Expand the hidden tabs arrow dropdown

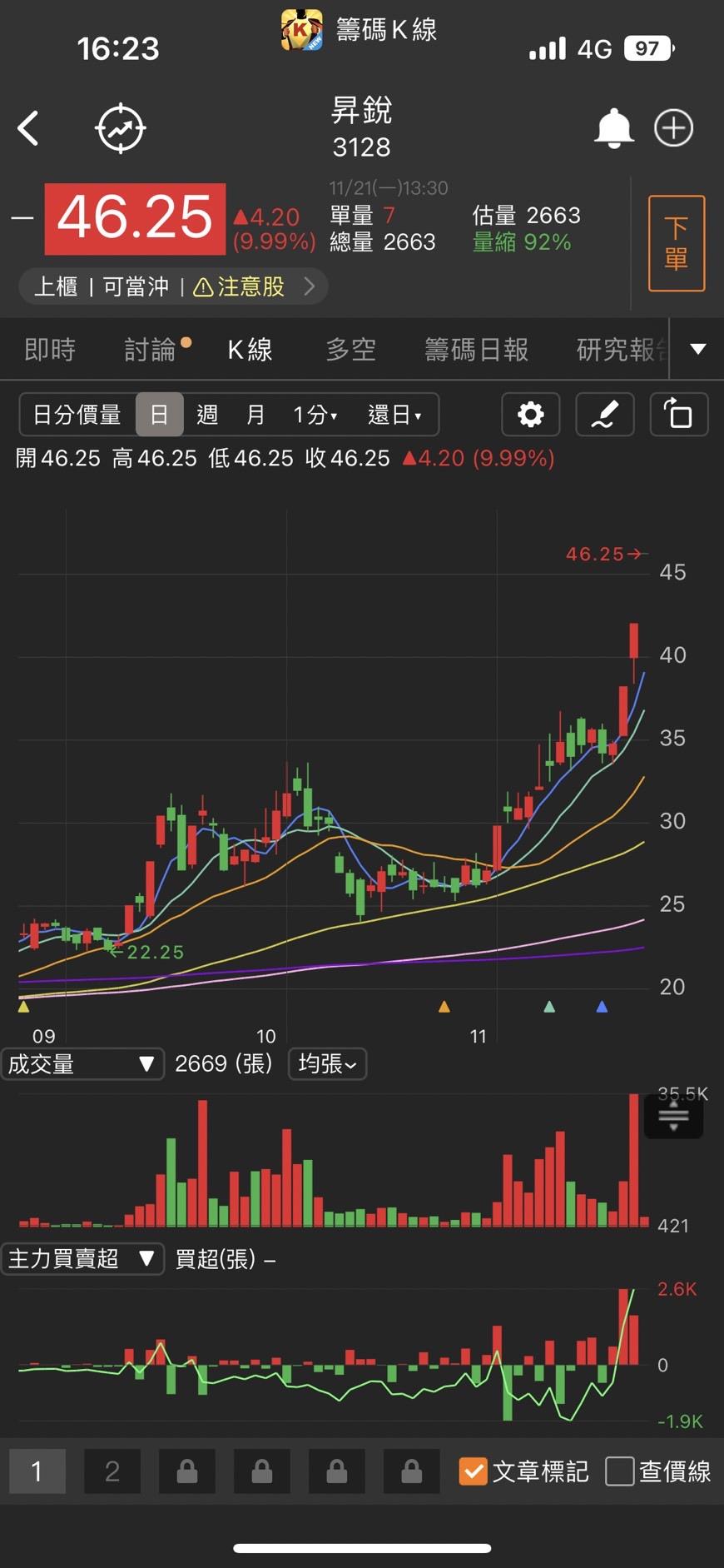697,349
